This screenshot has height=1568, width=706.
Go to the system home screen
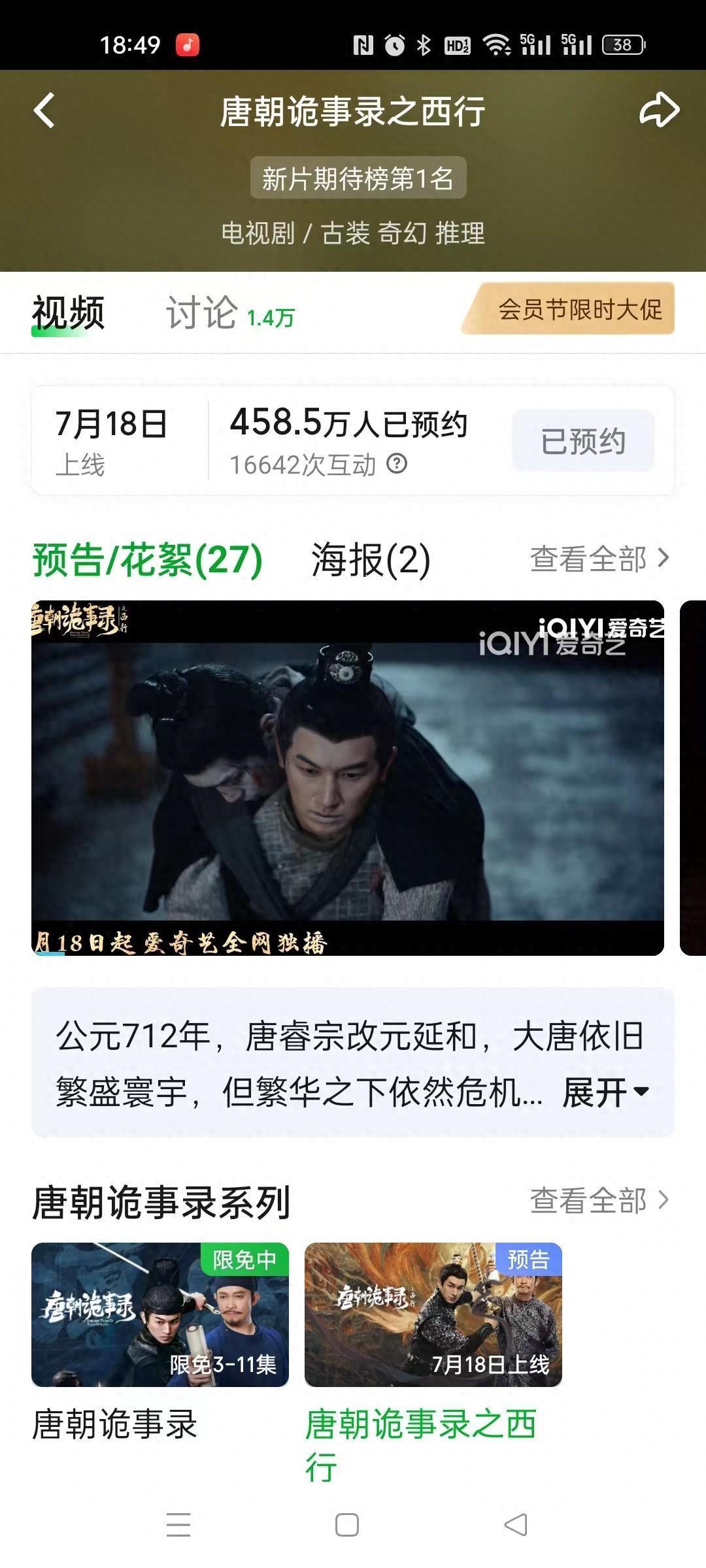coord(346,1525)
